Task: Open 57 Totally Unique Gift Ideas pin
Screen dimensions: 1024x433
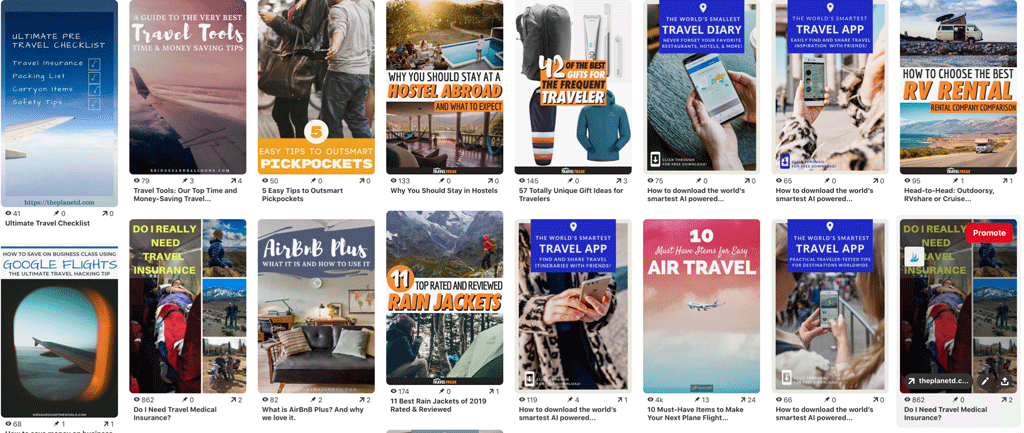Action: [573, 88]
